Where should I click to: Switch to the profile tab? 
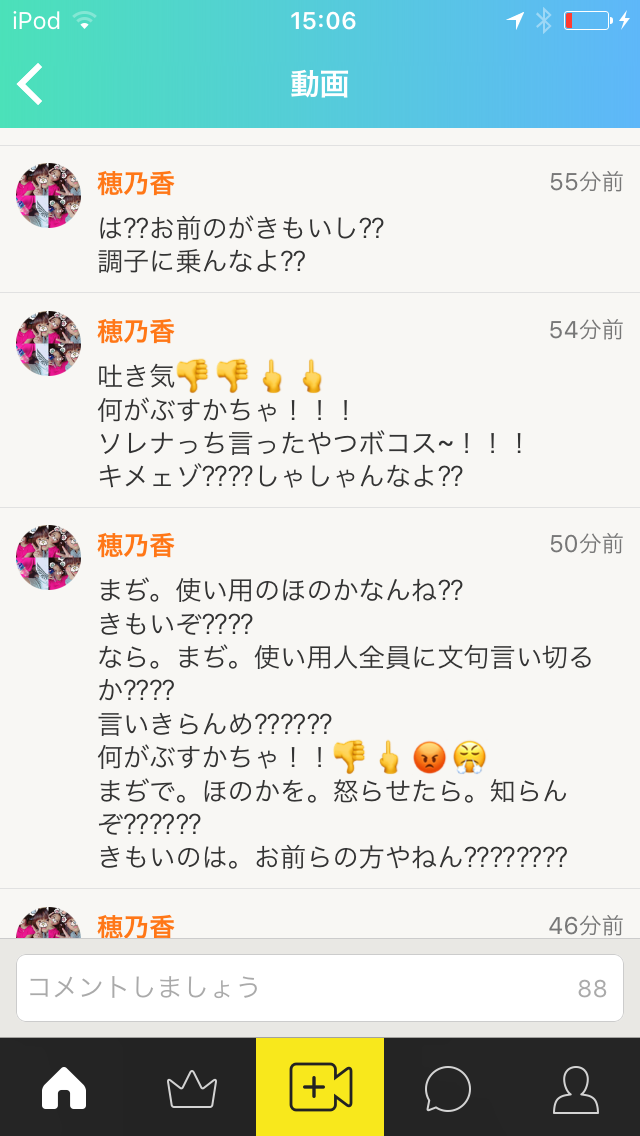click(576, 1087)
